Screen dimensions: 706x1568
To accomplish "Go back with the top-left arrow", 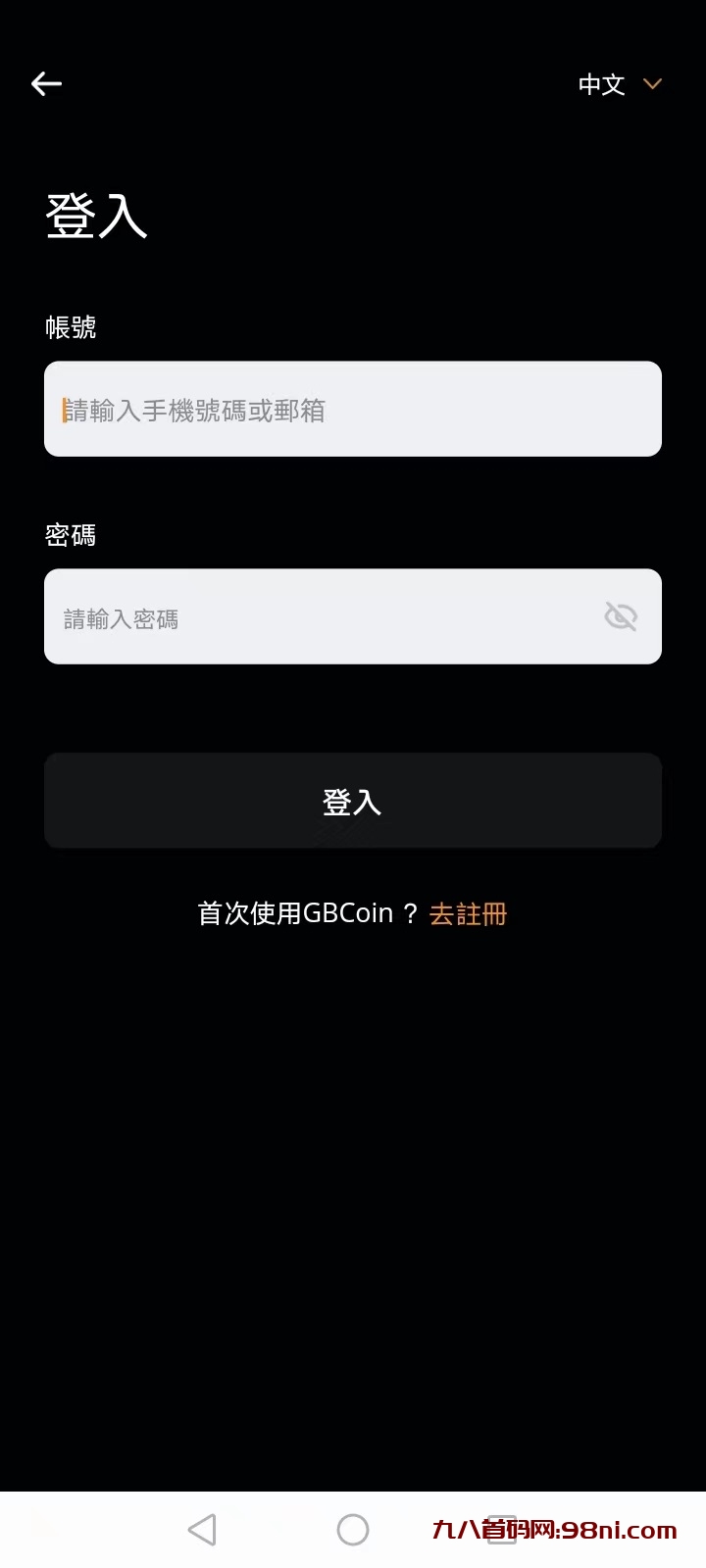I will (x=46, y=84).
